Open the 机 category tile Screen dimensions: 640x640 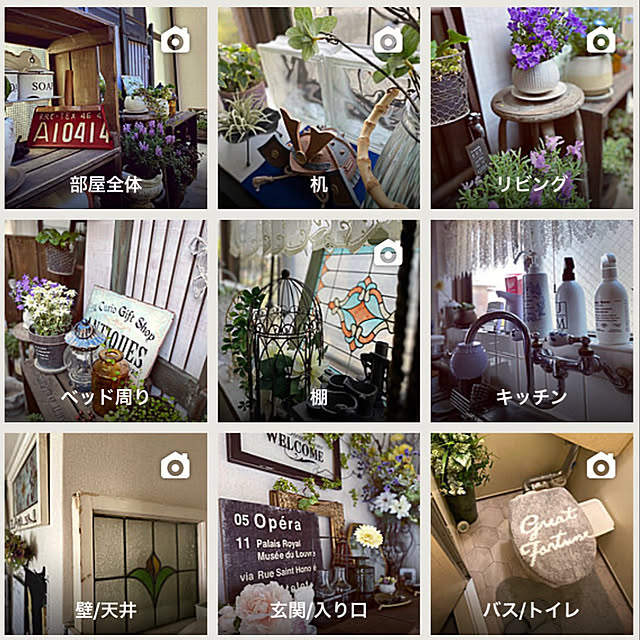click(x=319, y=108)
